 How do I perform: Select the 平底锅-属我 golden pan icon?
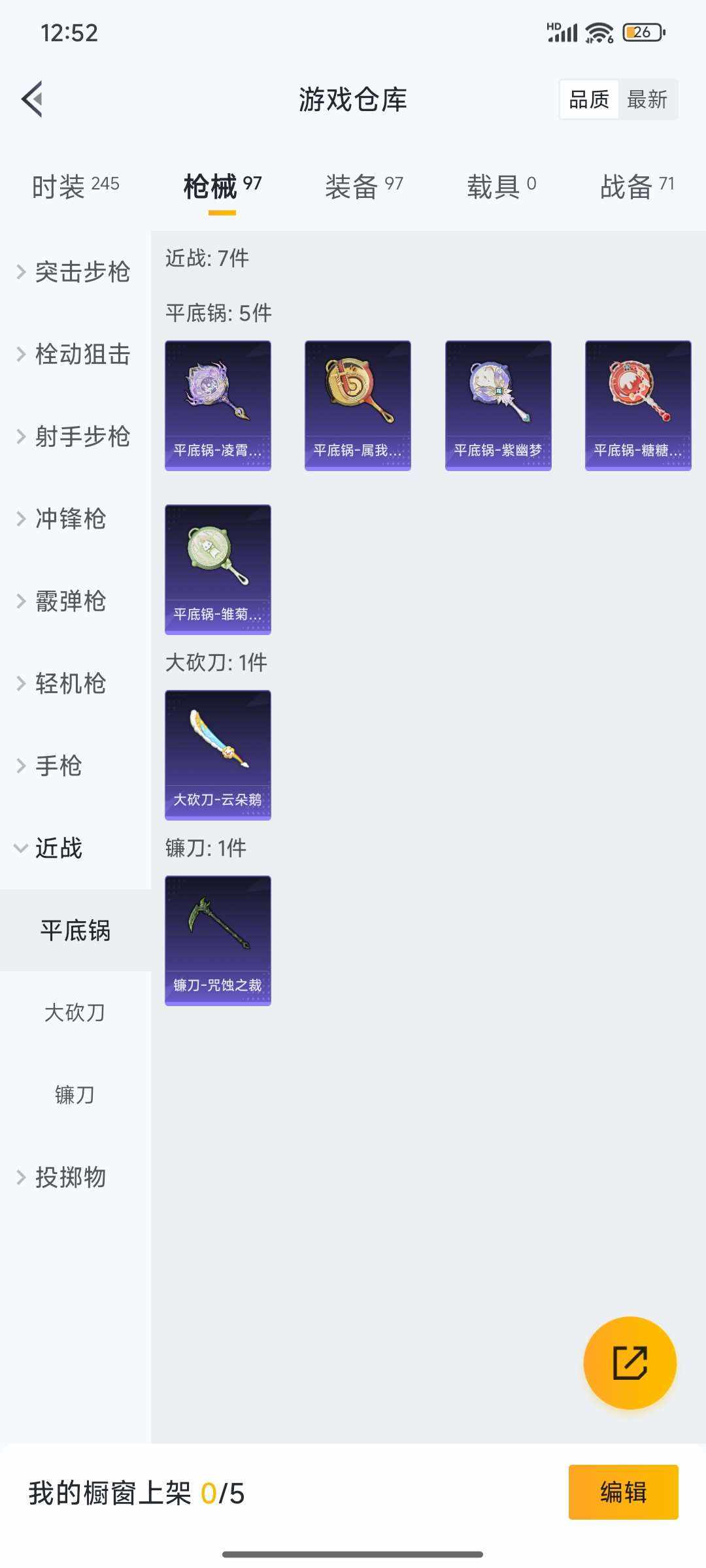(358, 404)
